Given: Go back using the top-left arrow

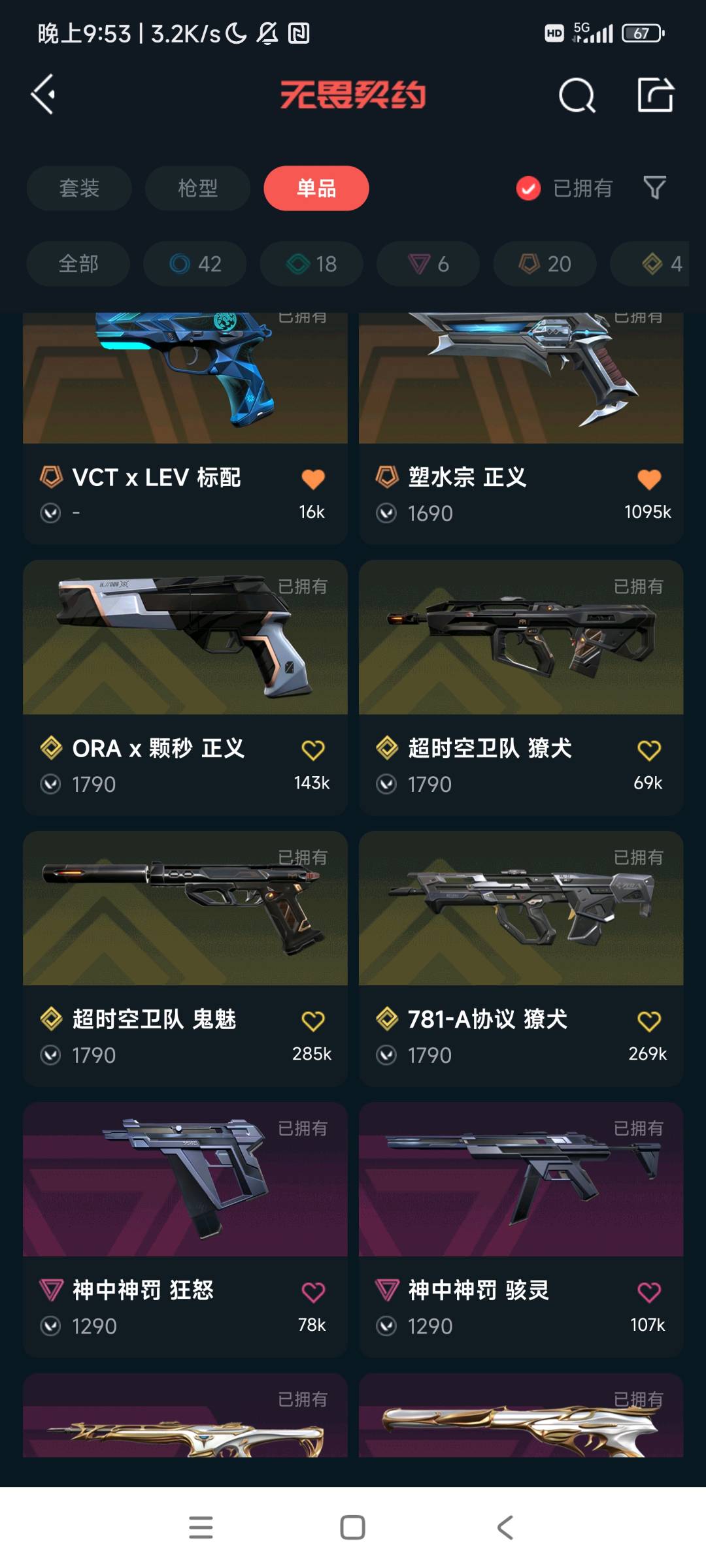Looking at the screenshot, I should point(43,95).
